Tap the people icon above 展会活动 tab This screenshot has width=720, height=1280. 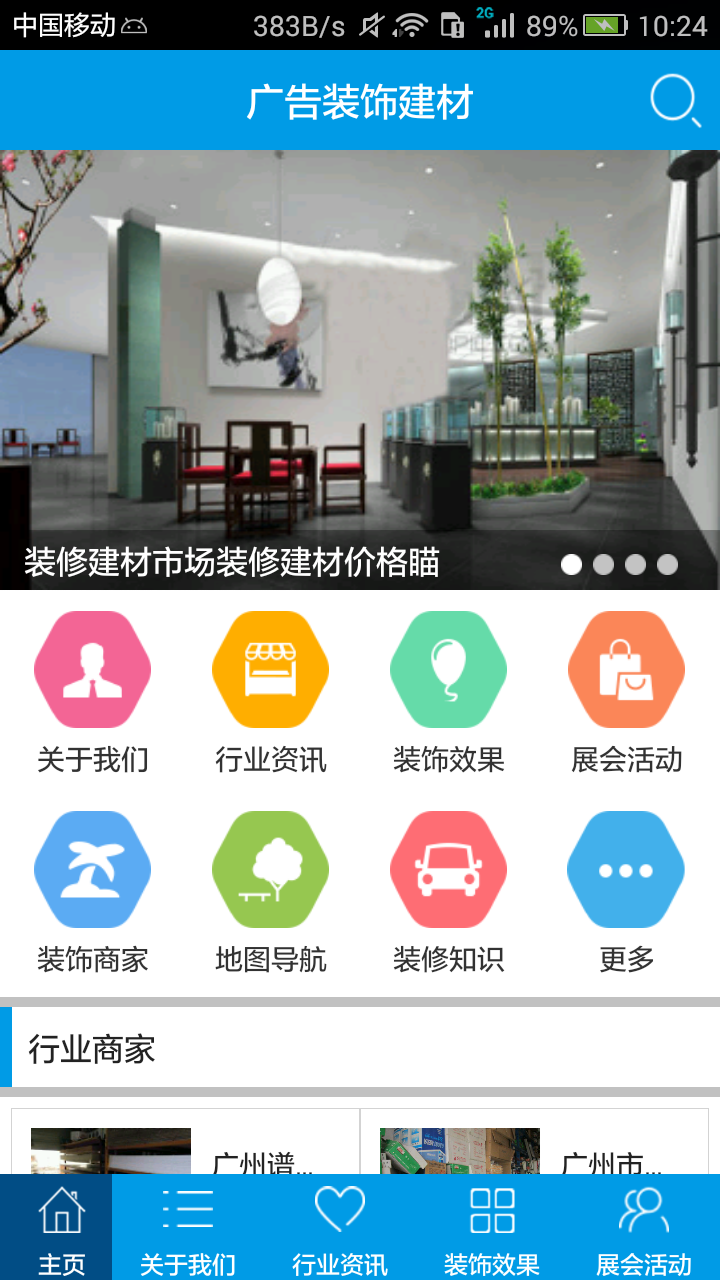646,1210
